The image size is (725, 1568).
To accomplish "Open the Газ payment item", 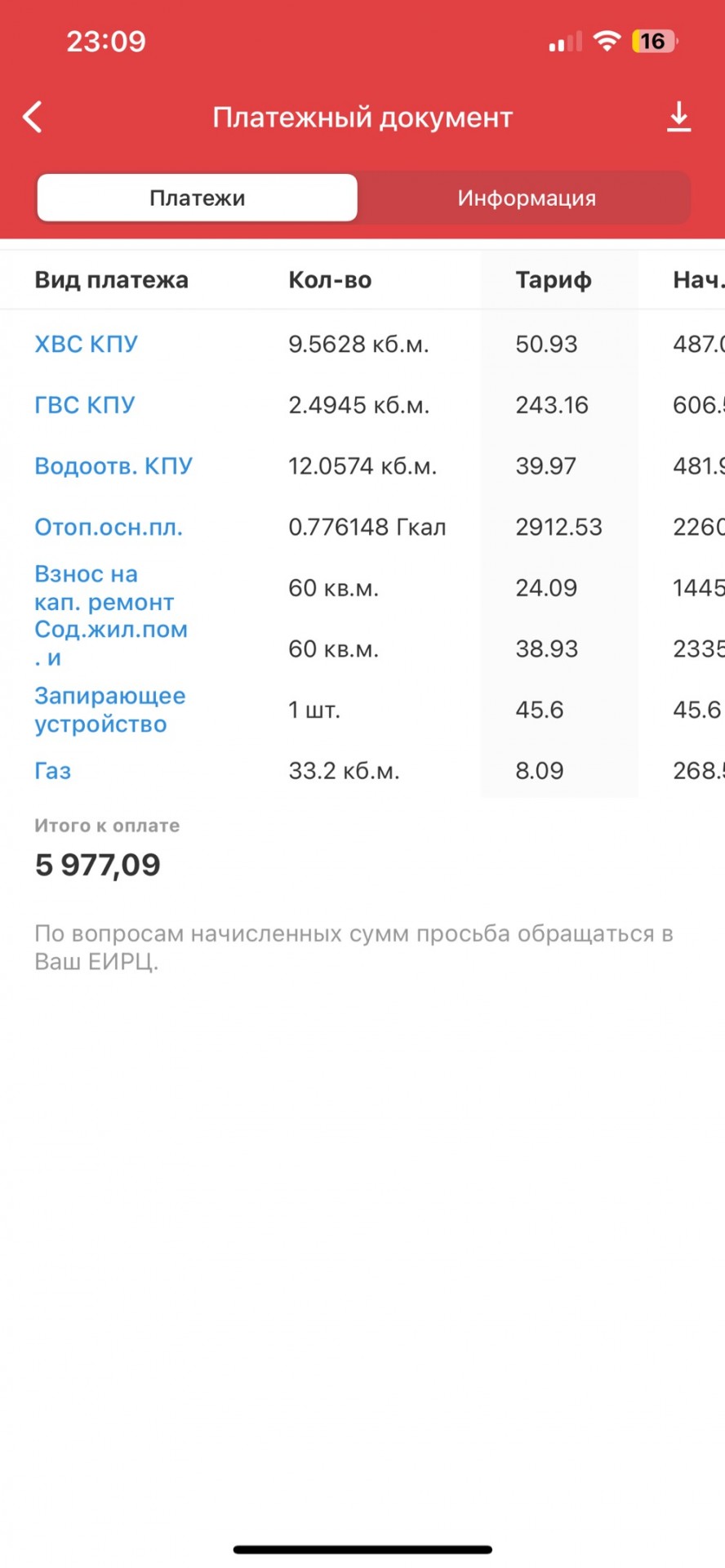I will [53, 771].
